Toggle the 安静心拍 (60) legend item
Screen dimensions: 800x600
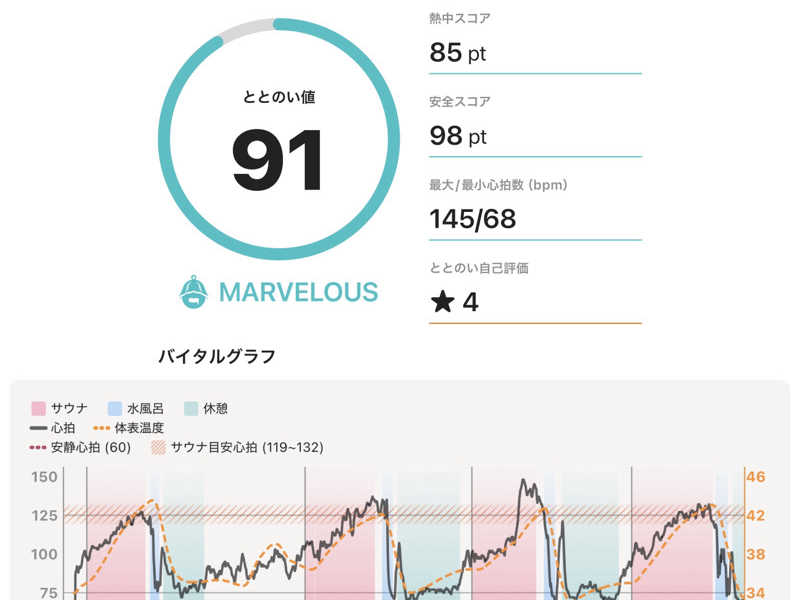(x=80, y=447)
